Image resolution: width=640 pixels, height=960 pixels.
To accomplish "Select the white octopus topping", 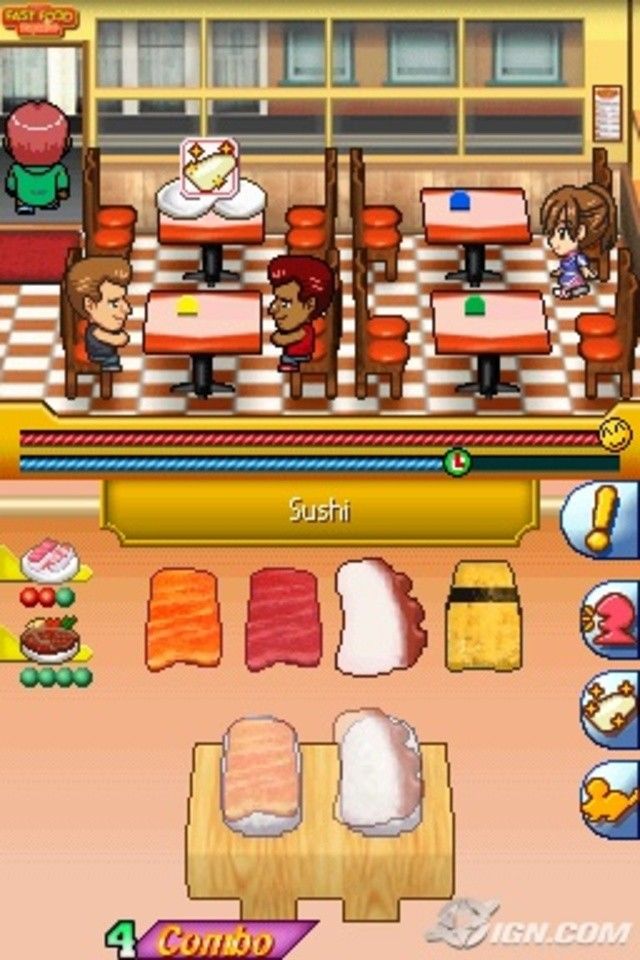I will tap(379, 616).
